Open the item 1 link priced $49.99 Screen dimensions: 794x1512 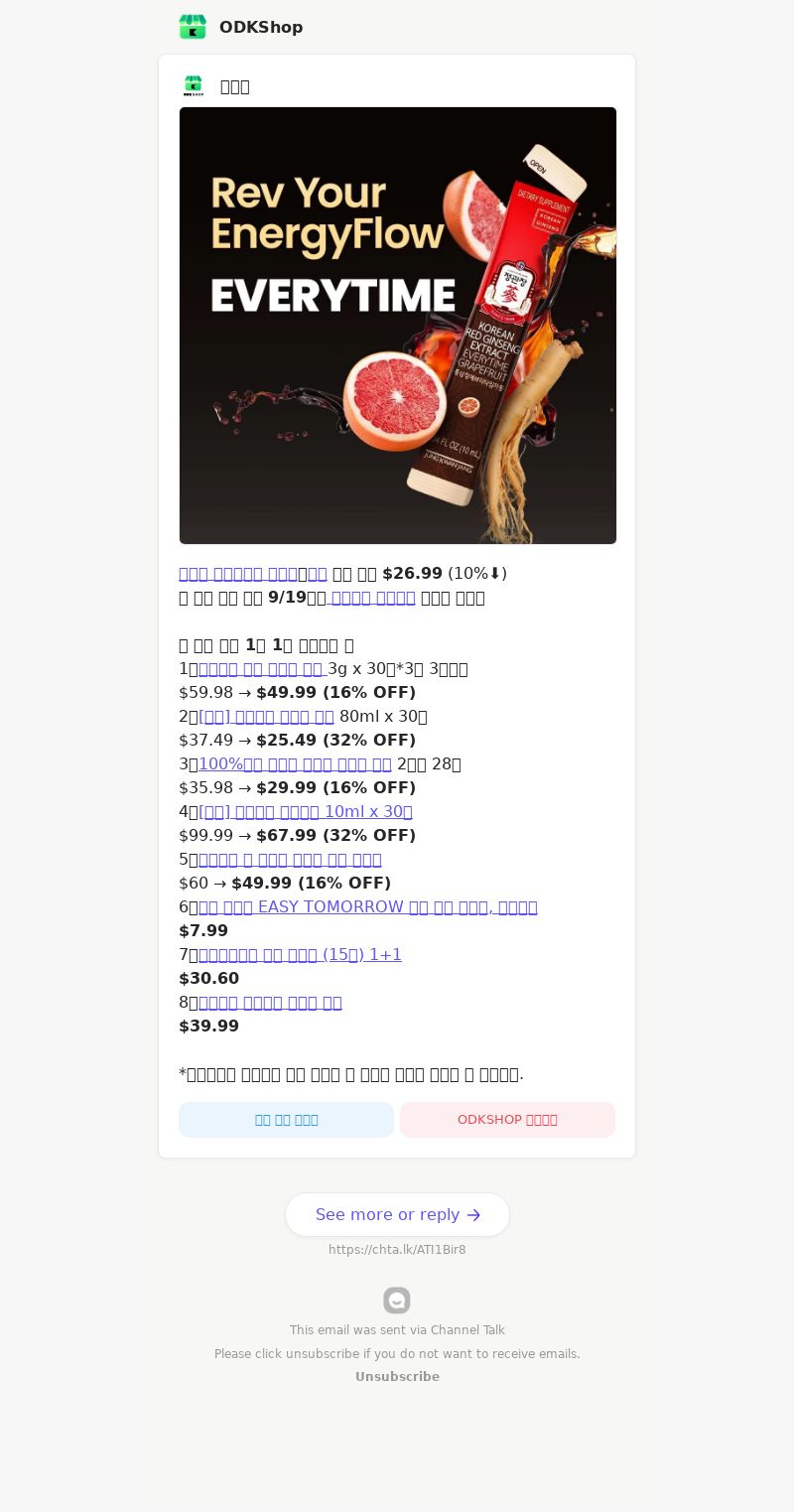tap(262, 669)
